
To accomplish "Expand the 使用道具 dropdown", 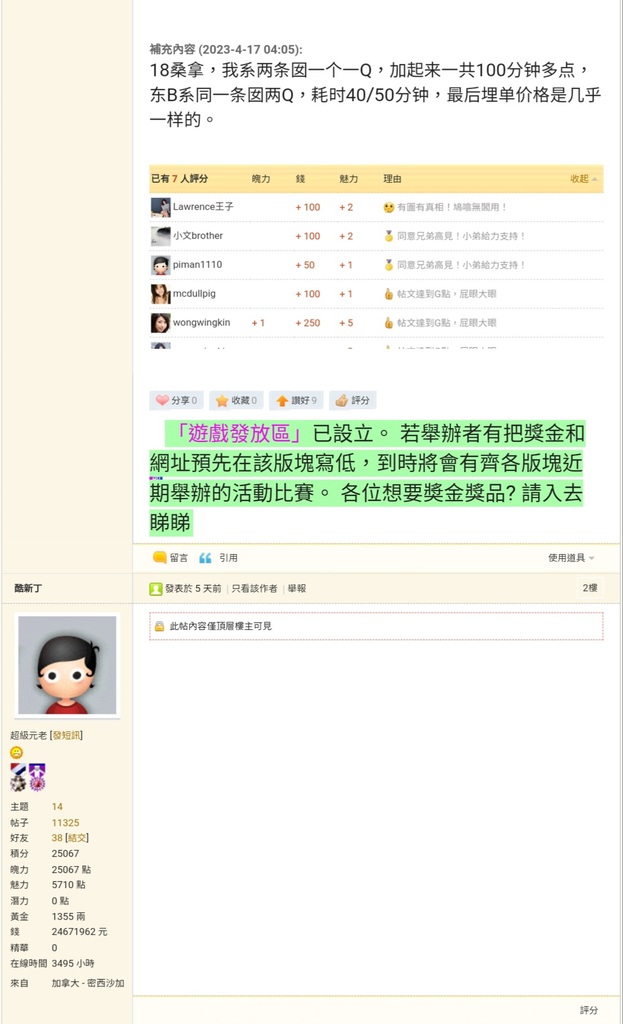I will coord(571,558).
